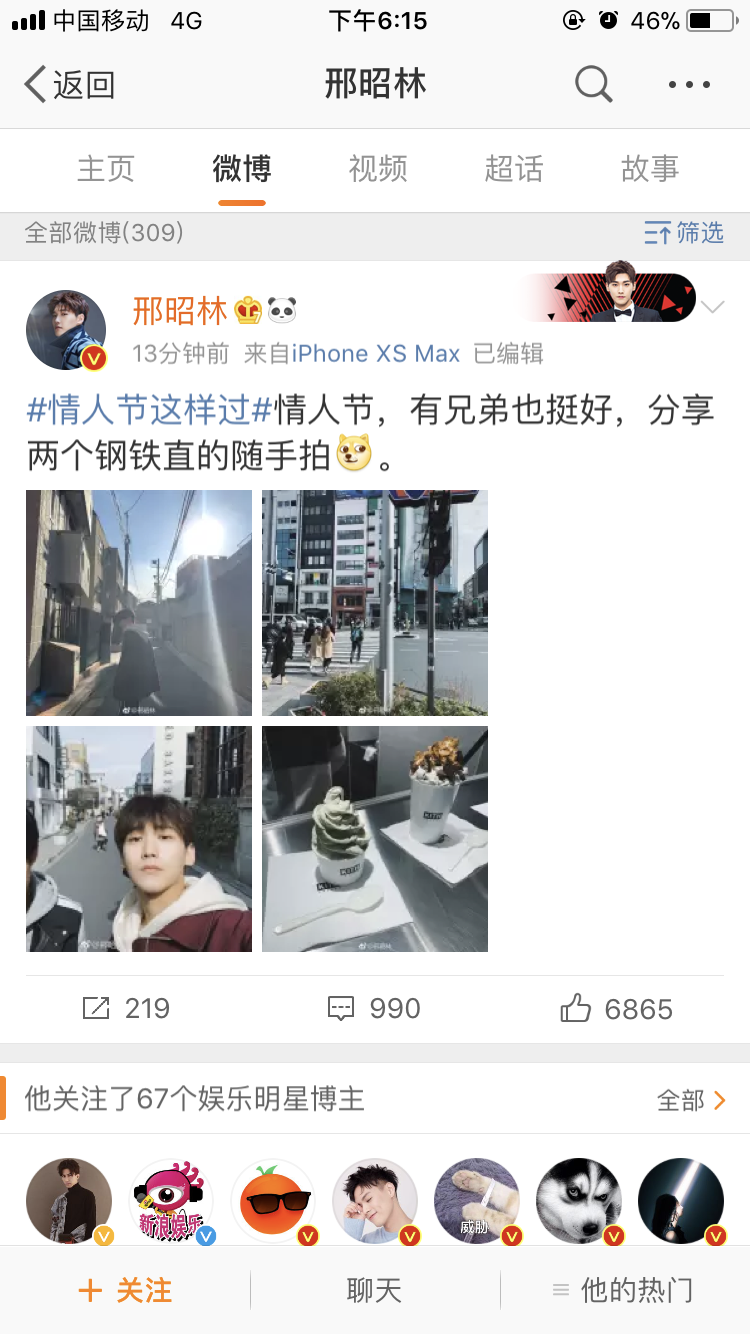Open 聊天 with this user
750x1334 pixels.
click(x=374, y=1290)
